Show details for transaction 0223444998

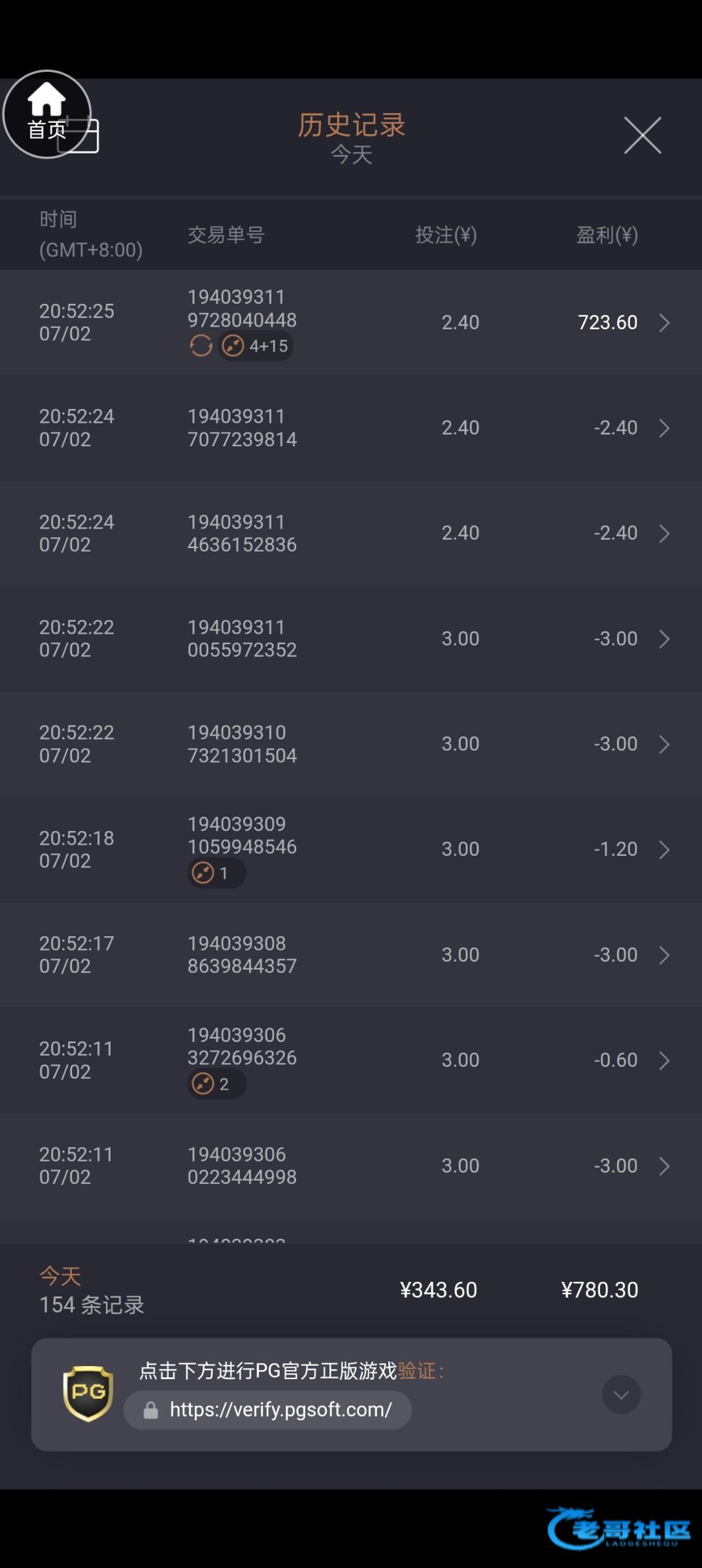(664, 1166)
